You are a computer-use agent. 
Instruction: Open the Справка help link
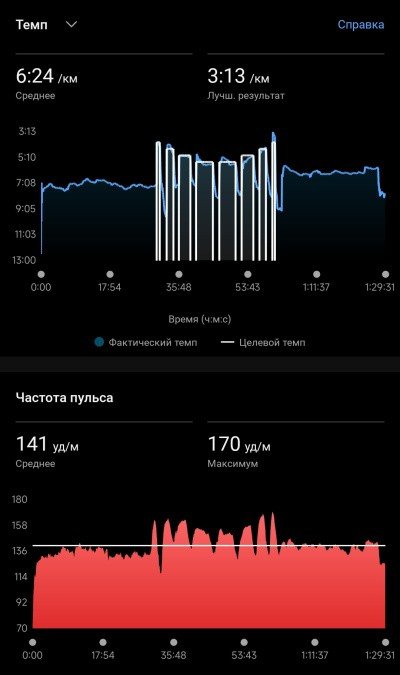[x=360, y=25]
